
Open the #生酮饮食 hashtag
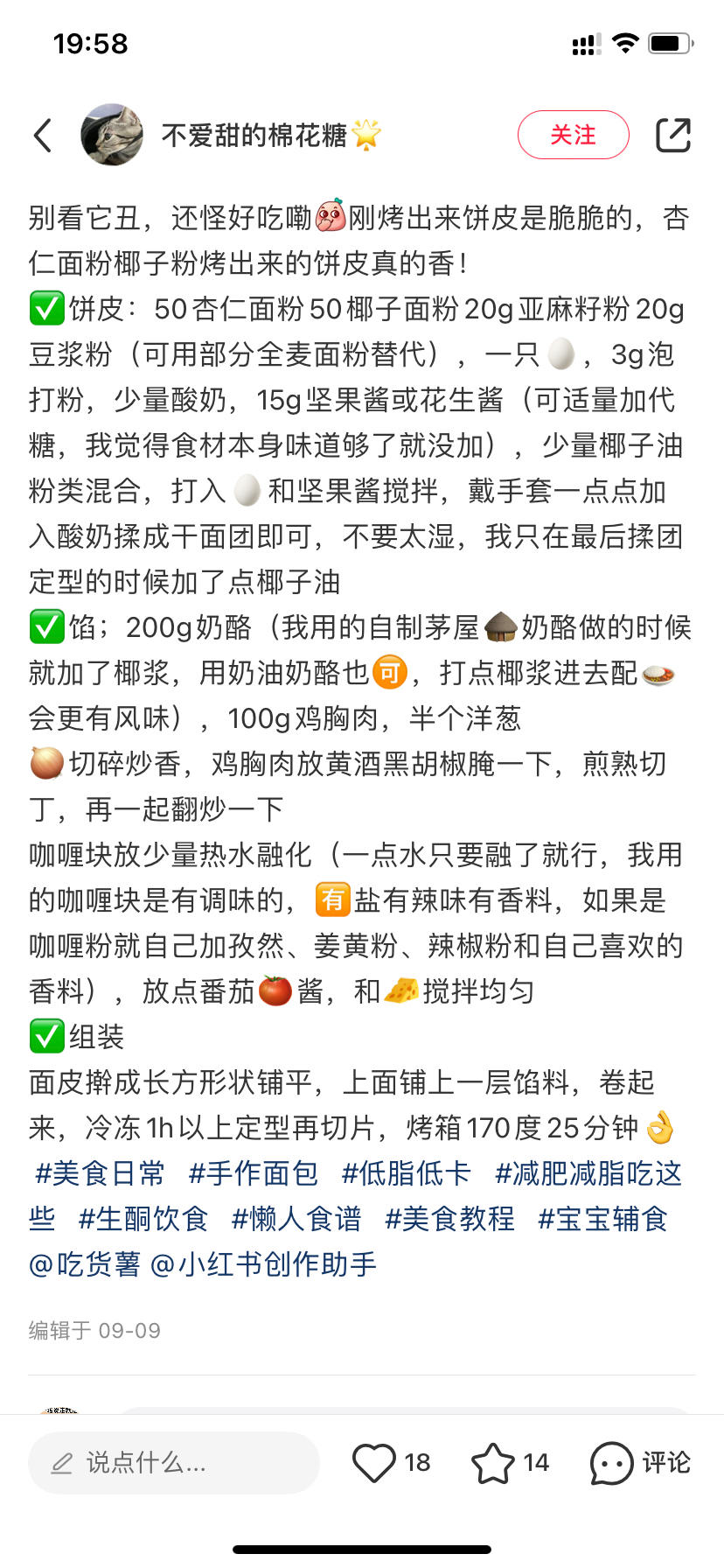tap(143, 1219)
